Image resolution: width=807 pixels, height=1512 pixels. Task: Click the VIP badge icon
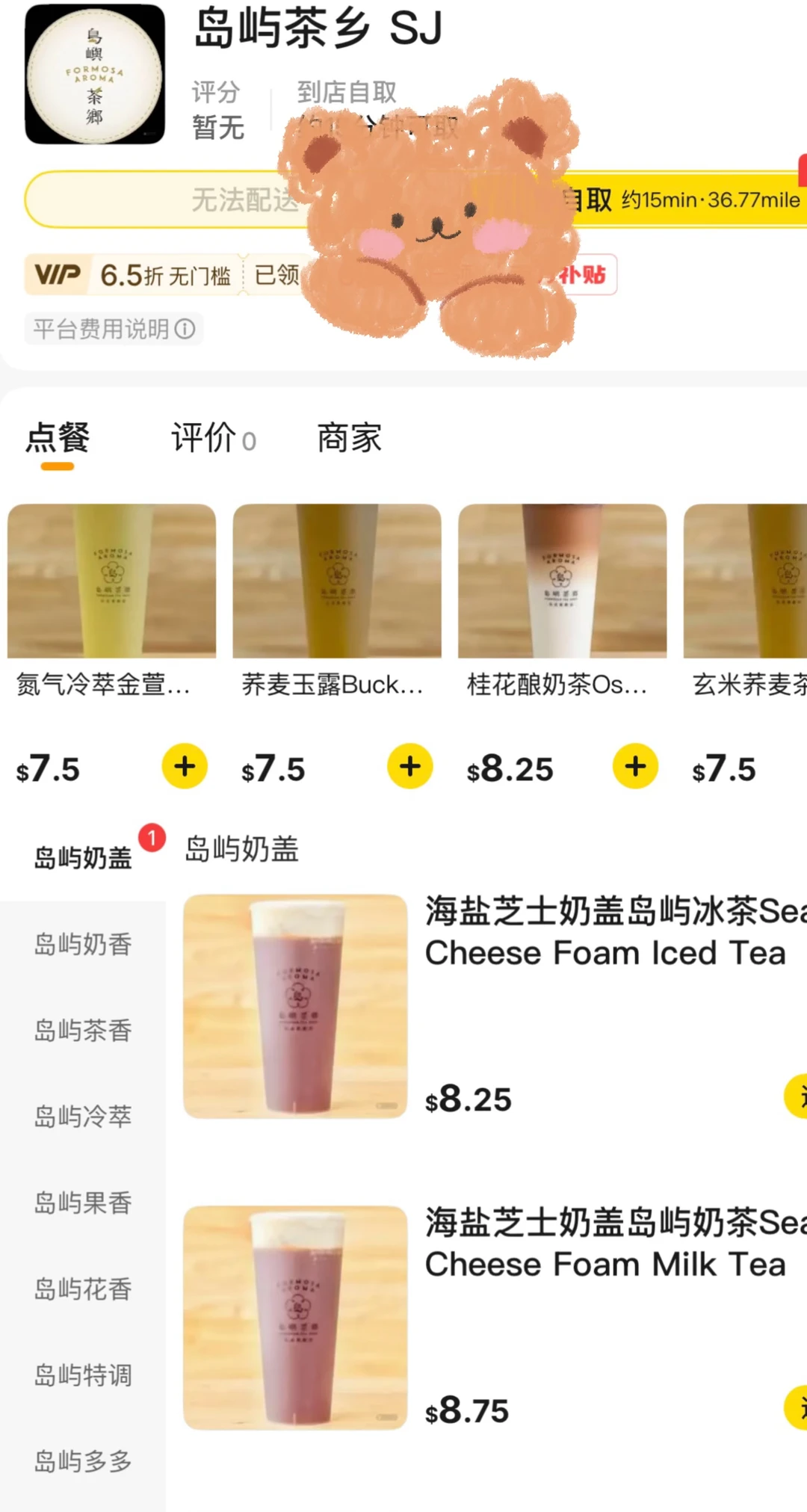[x=58, y=274]
